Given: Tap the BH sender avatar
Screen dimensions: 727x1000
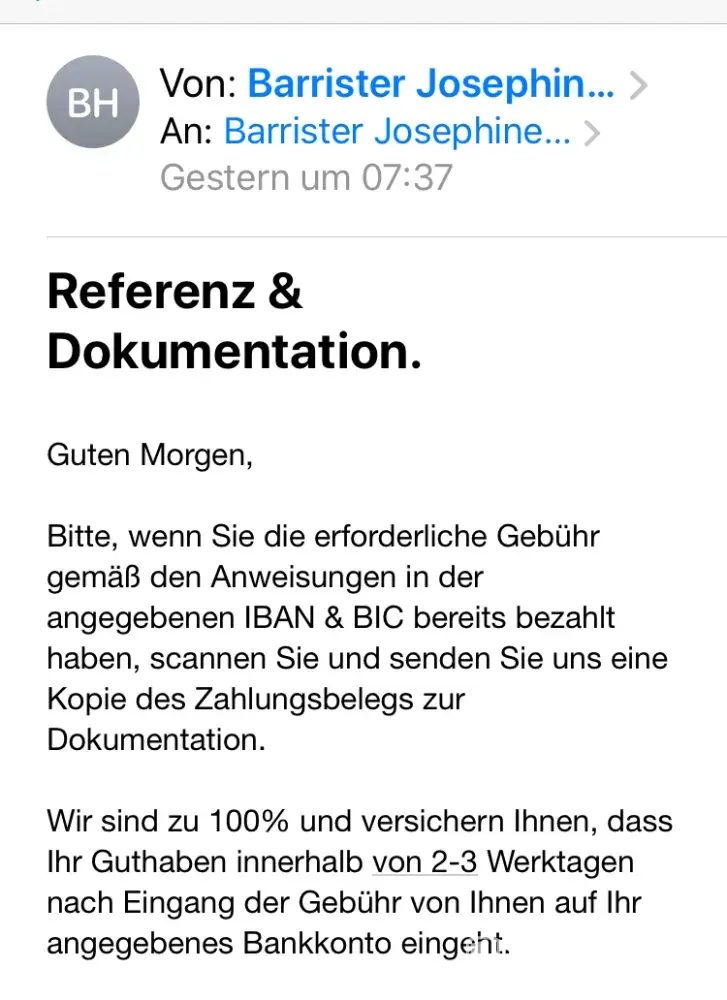Looking at the screenshot, I should pos(93,102).
